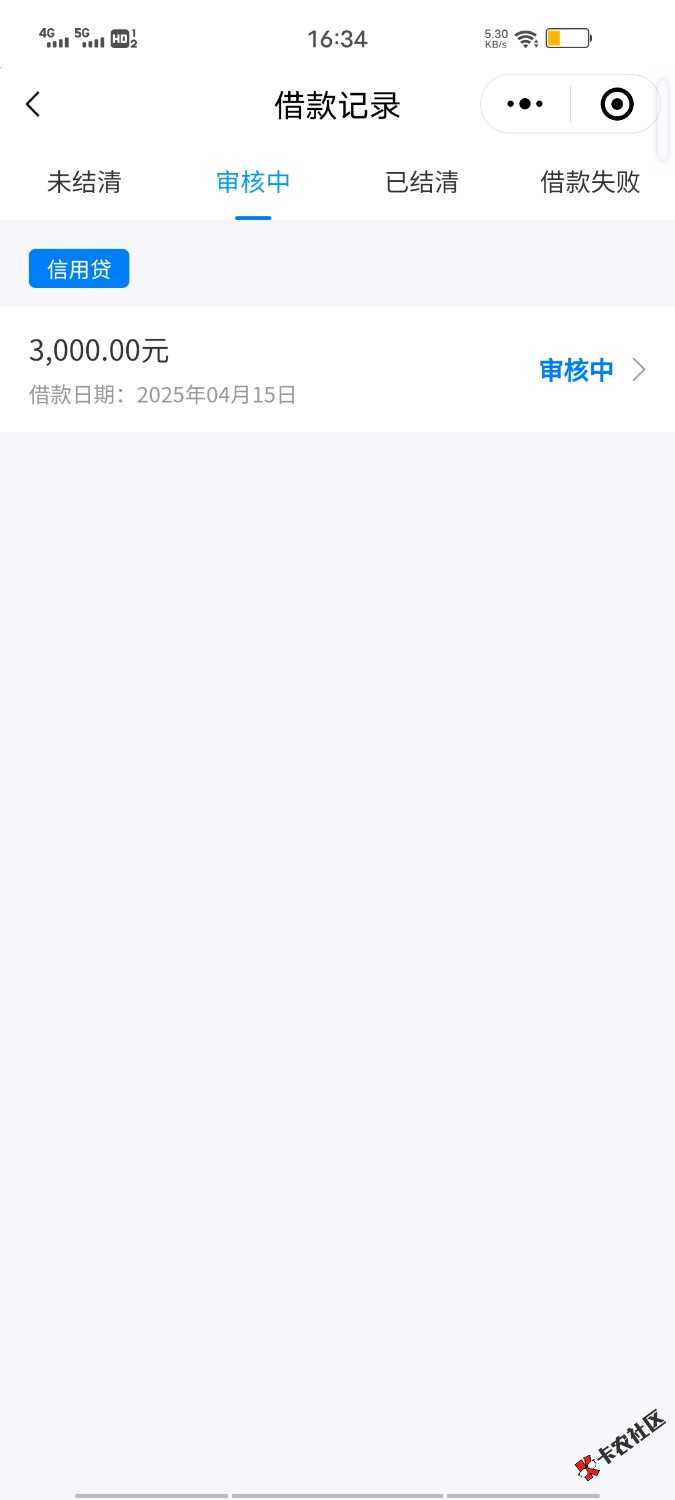The image size is (675, 1500).
Task: Close the mini program via target icon
Action: 616,104
